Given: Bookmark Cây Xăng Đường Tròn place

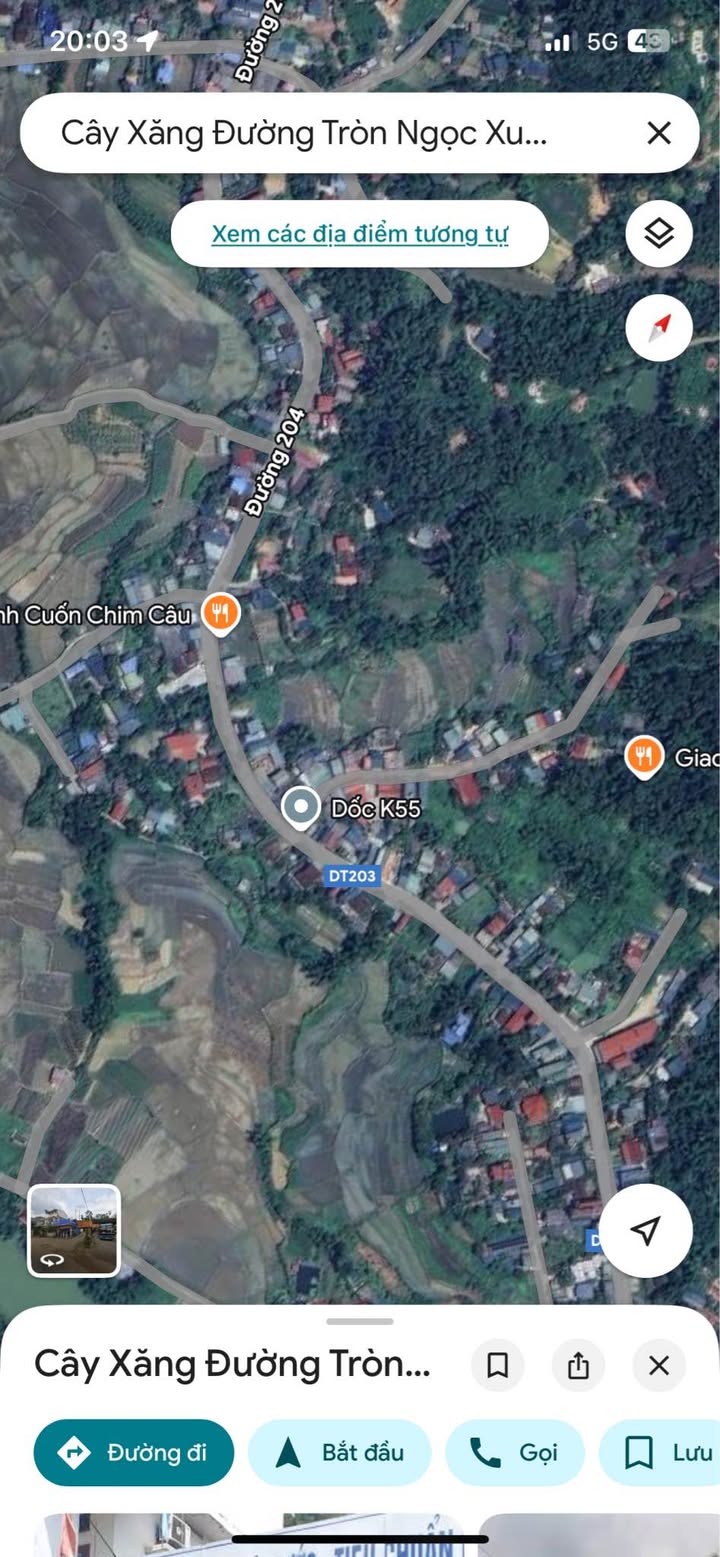Looking at the screenshot, I should (498, 1366).
